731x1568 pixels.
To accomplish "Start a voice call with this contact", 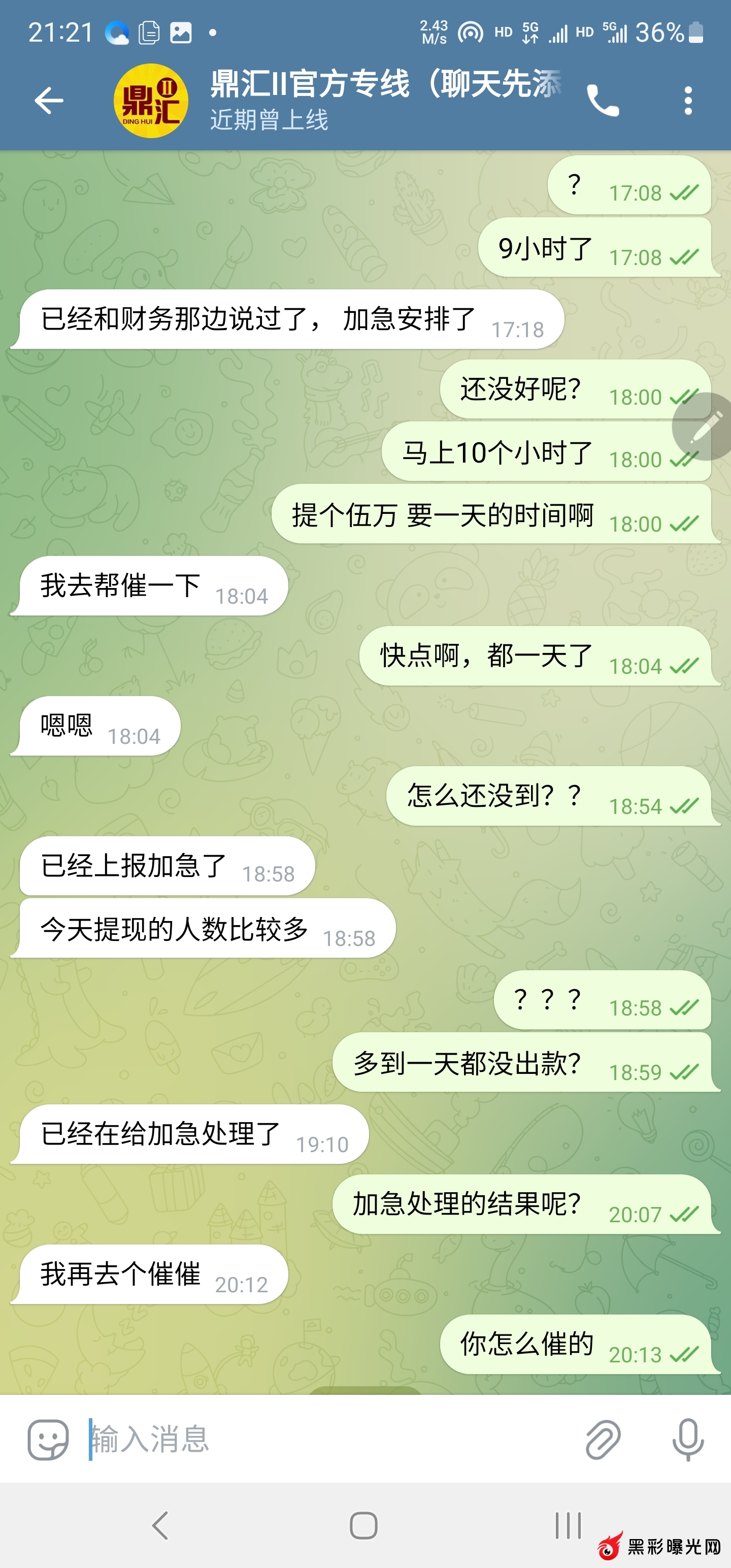I will [x=602, y=101].
